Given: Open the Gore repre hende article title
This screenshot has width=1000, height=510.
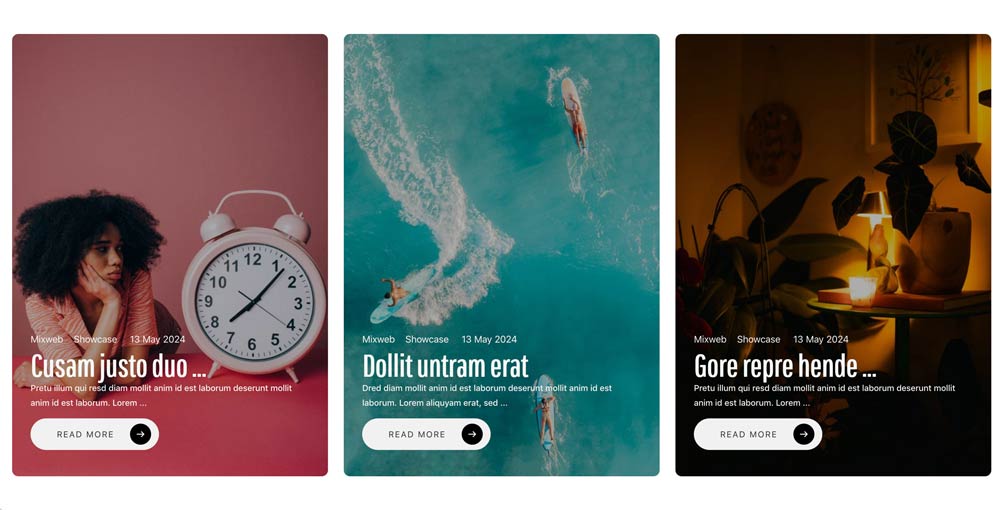Looking at the screenshot, I should coord(785,366).
